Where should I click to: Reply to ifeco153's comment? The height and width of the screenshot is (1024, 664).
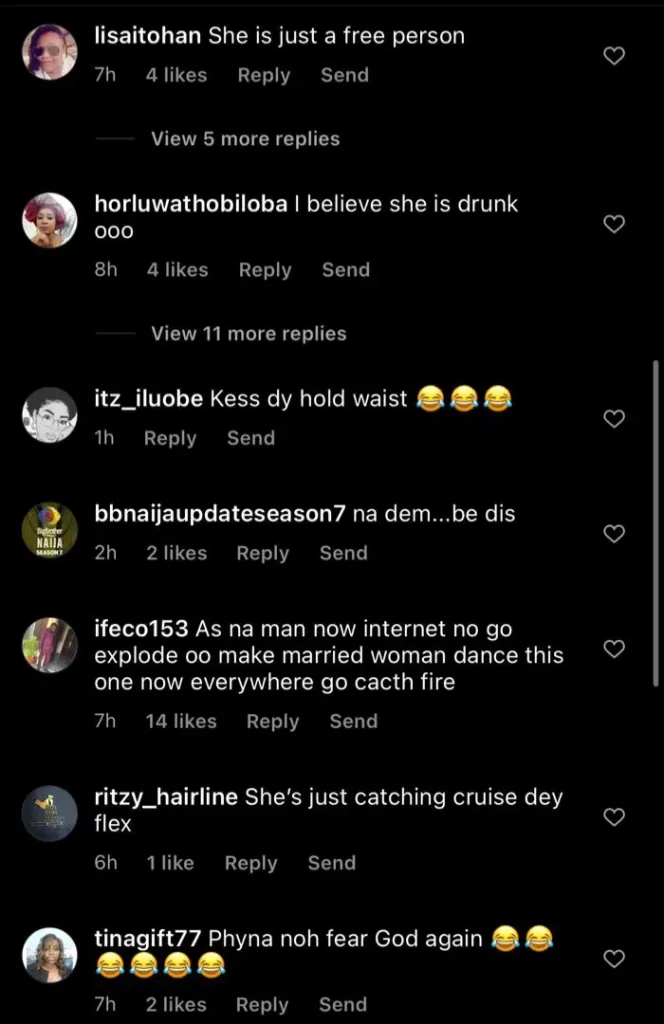pyautogui.click(x=272, y=721)
